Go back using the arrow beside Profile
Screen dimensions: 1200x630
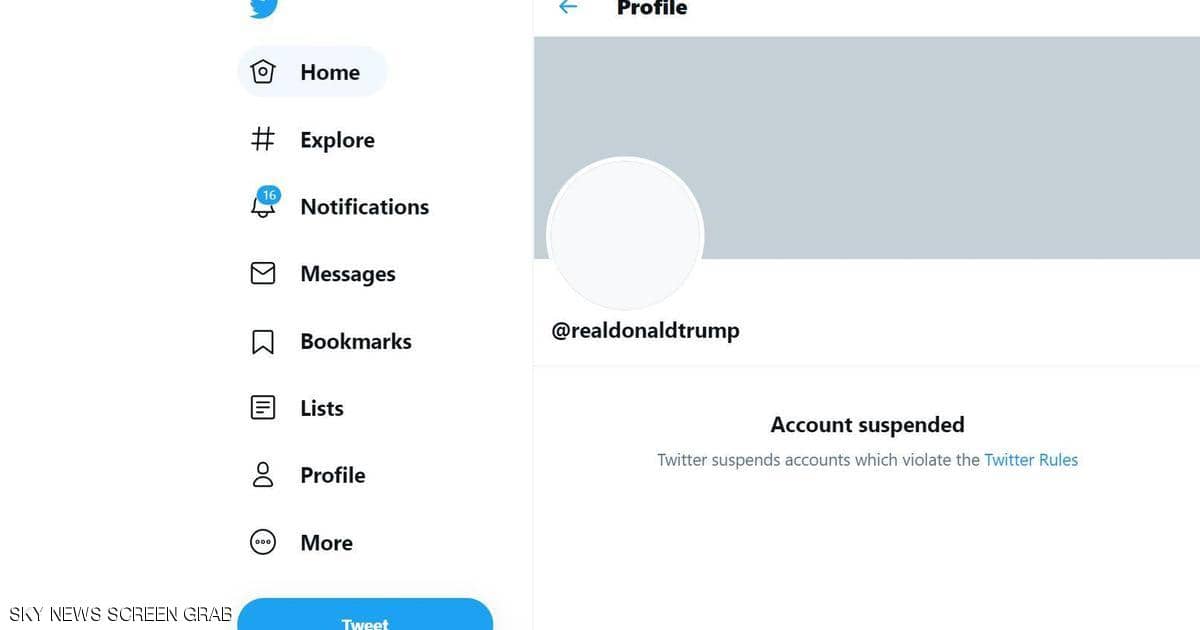tap(568, 7)
